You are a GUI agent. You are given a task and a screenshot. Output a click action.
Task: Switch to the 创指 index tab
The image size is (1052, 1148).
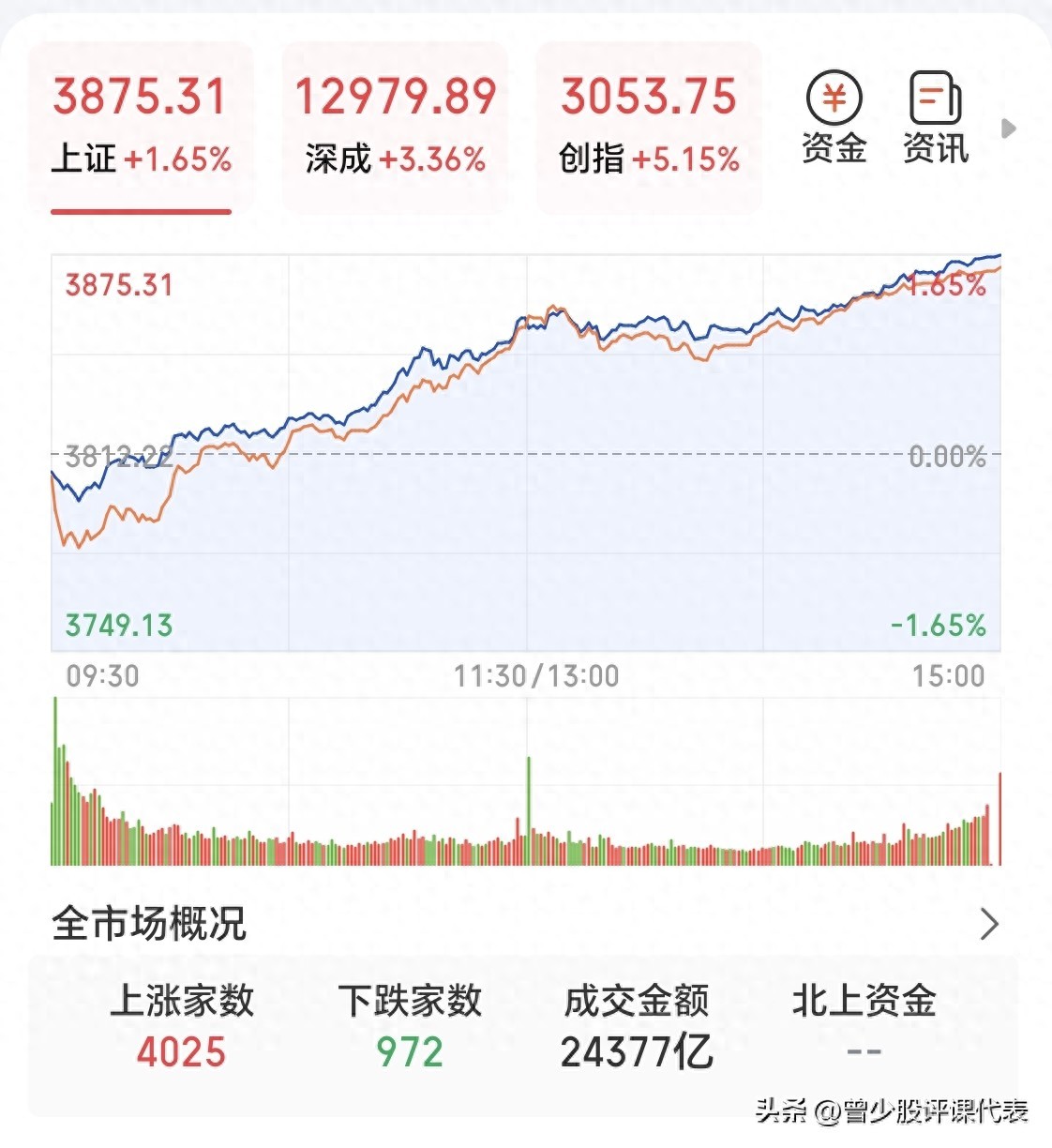coord(649,127)
